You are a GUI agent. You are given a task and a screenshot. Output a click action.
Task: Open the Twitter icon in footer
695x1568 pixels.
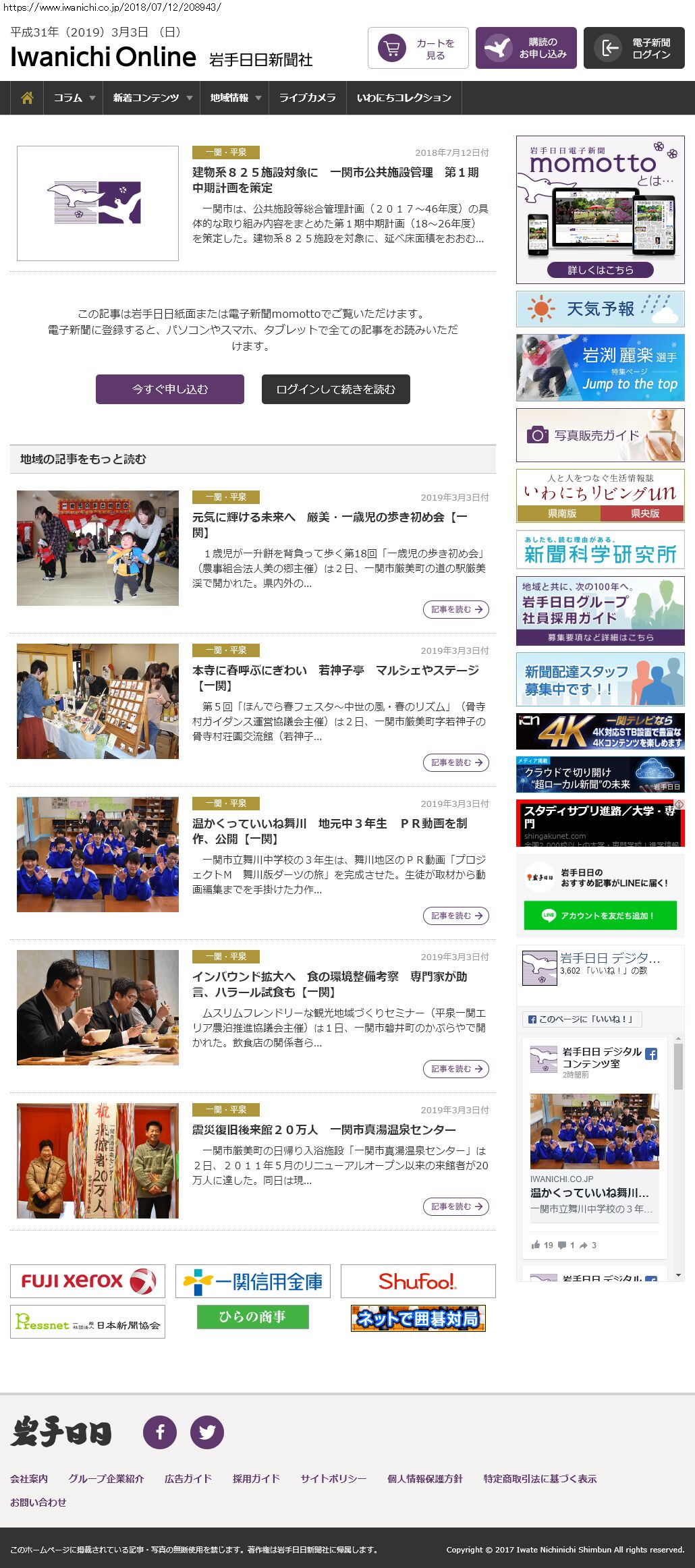point(207,1432)
